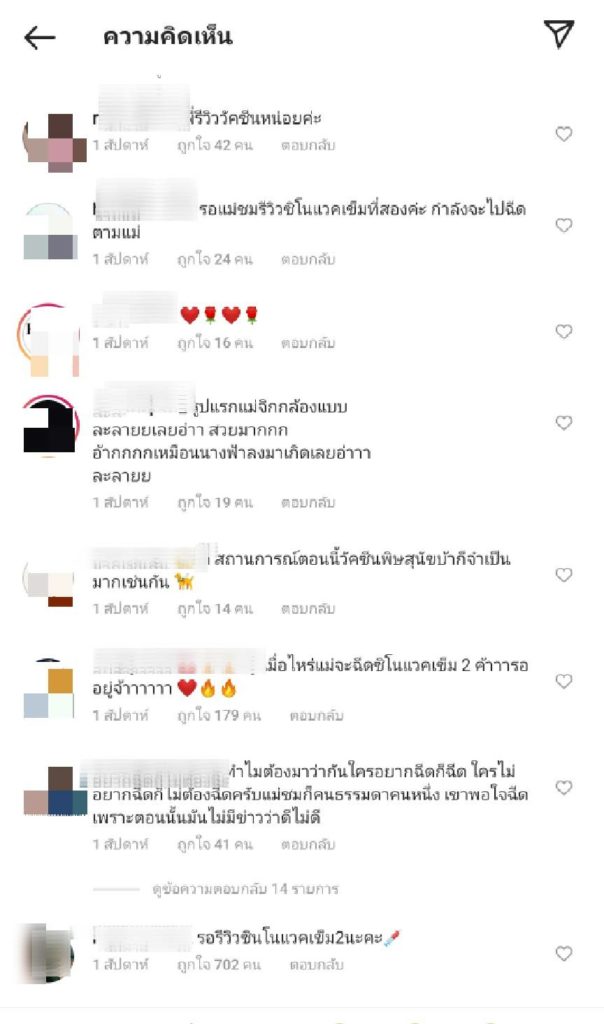Image resolution: width=604 pixels, height=1024 pixels.
Task: Like the hearts and roses comment
Action: [x=564, y=331]
